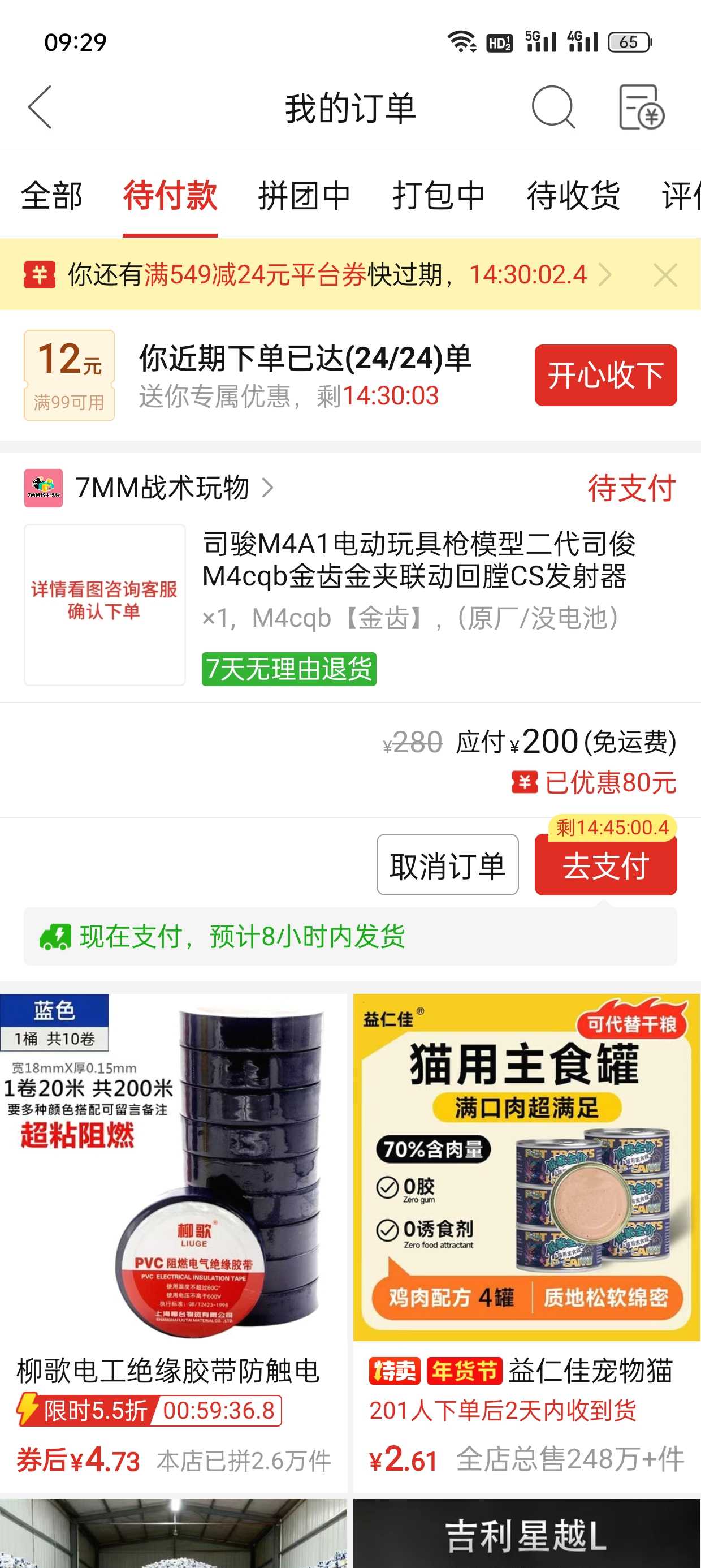Switch to the 打包中 tab

[439, 196]
